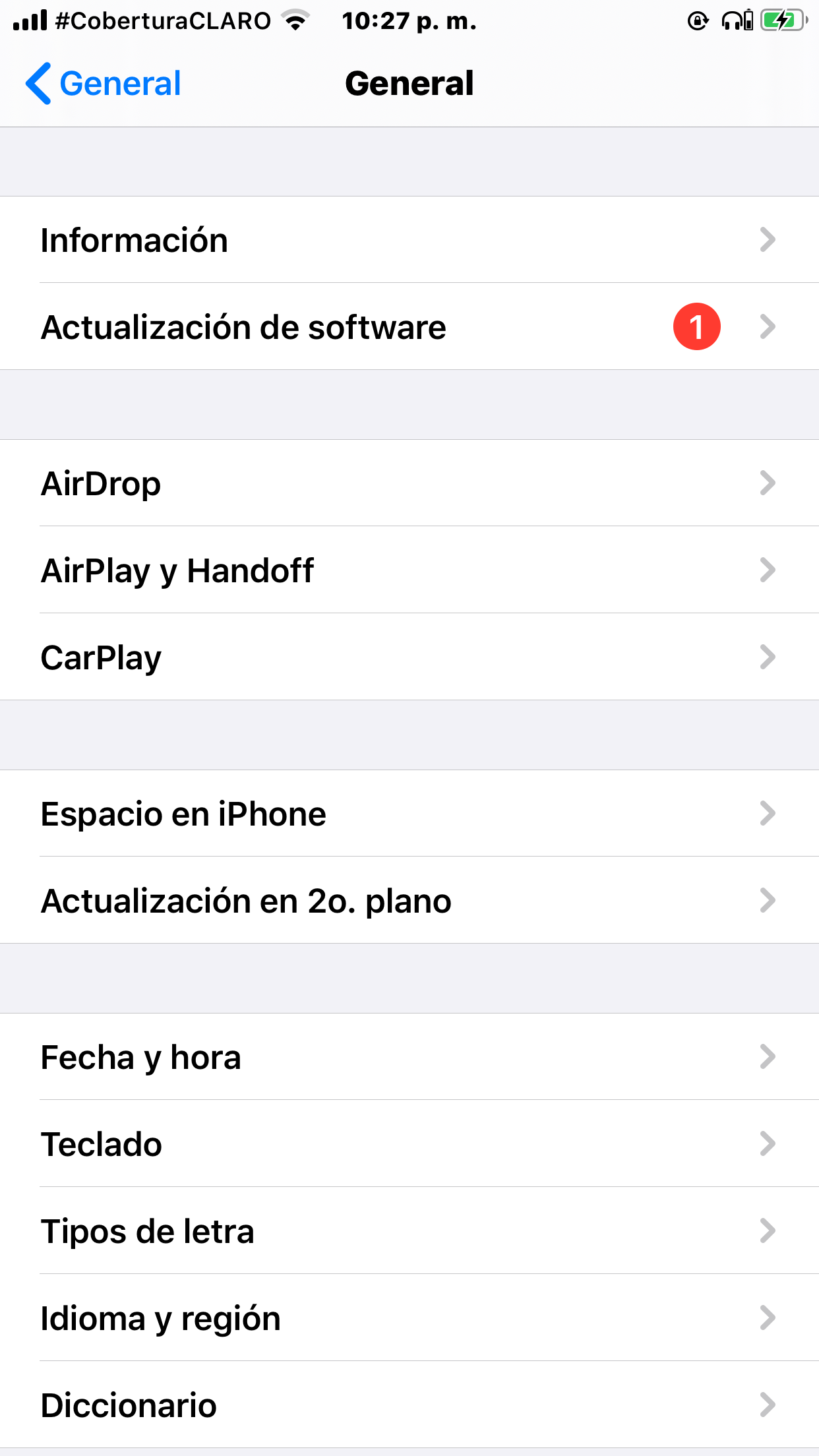Image resolution: width=819 pixels, height=1456 pixels.
Task: View Espacio en iPhone storage
Action: tap(409, 814)
